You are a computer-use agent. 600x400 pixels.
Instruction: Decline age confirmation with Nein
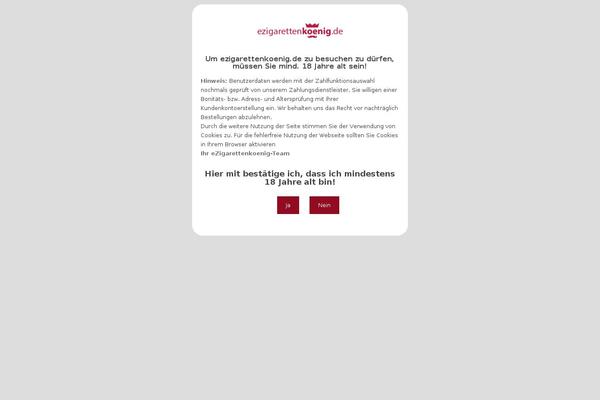pyautogui.click(x=324, y=205)
